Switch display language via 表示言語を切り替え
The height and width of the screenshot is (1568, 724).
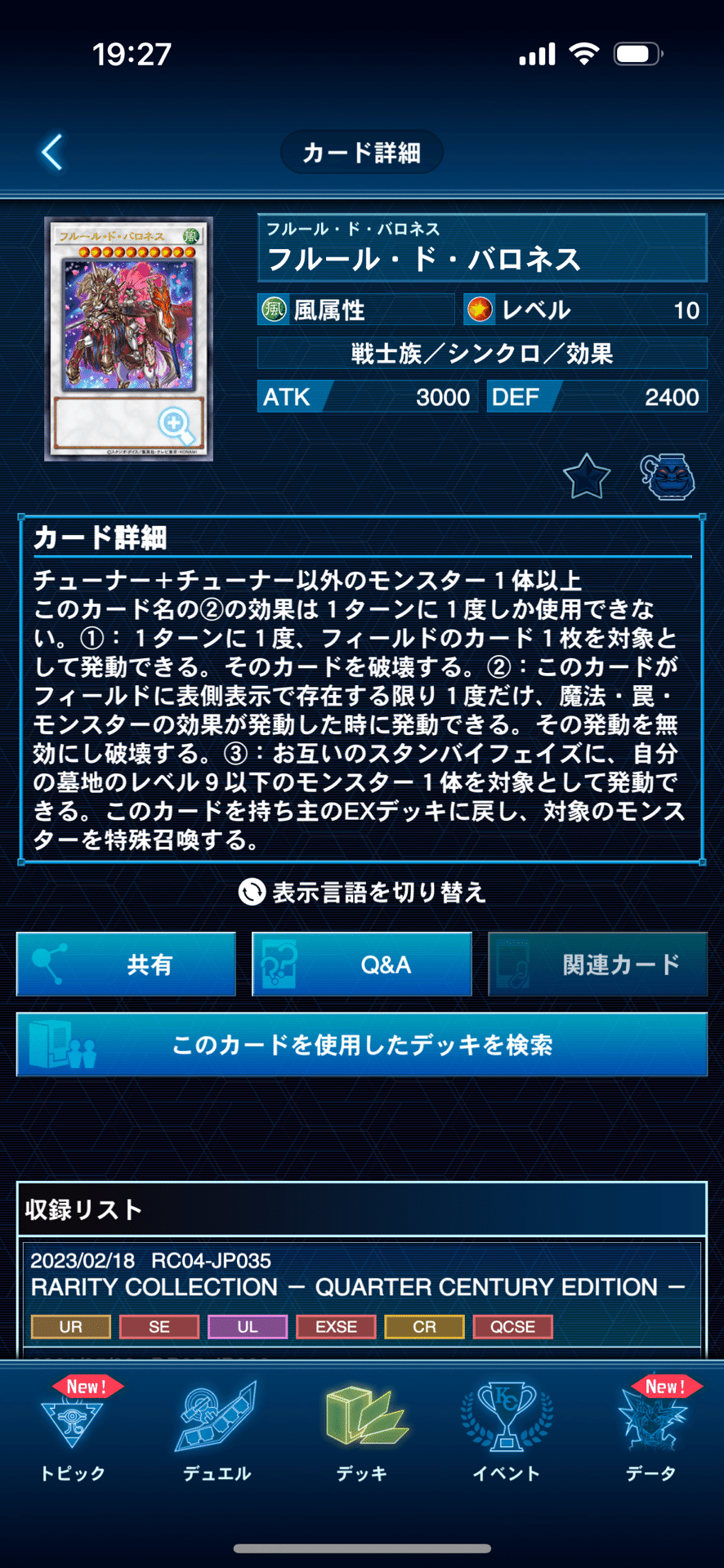[x=362, y=892]
